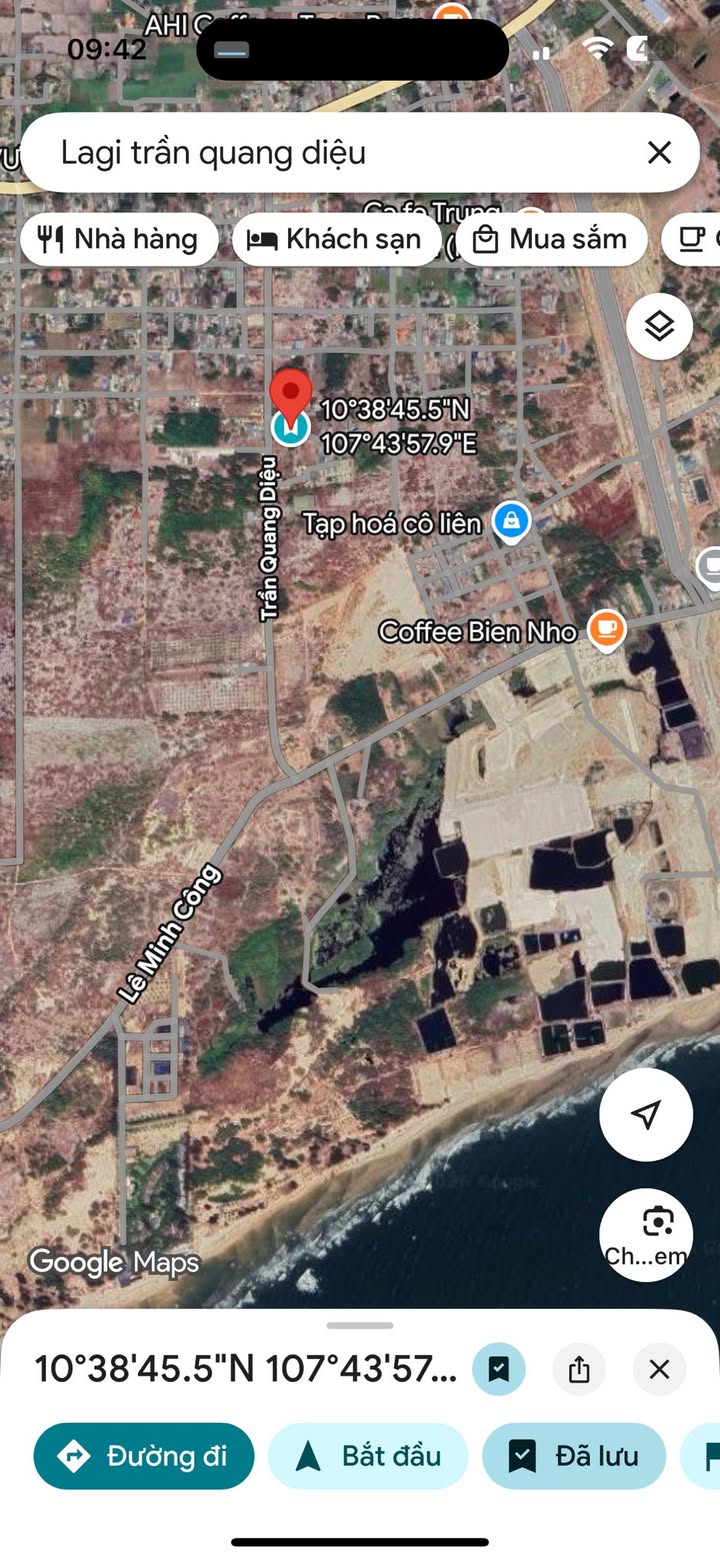This screenshot has width=720, height=1560.
Task: Open Tạp hoá cô liên place marker
Action: pos(512,521)
